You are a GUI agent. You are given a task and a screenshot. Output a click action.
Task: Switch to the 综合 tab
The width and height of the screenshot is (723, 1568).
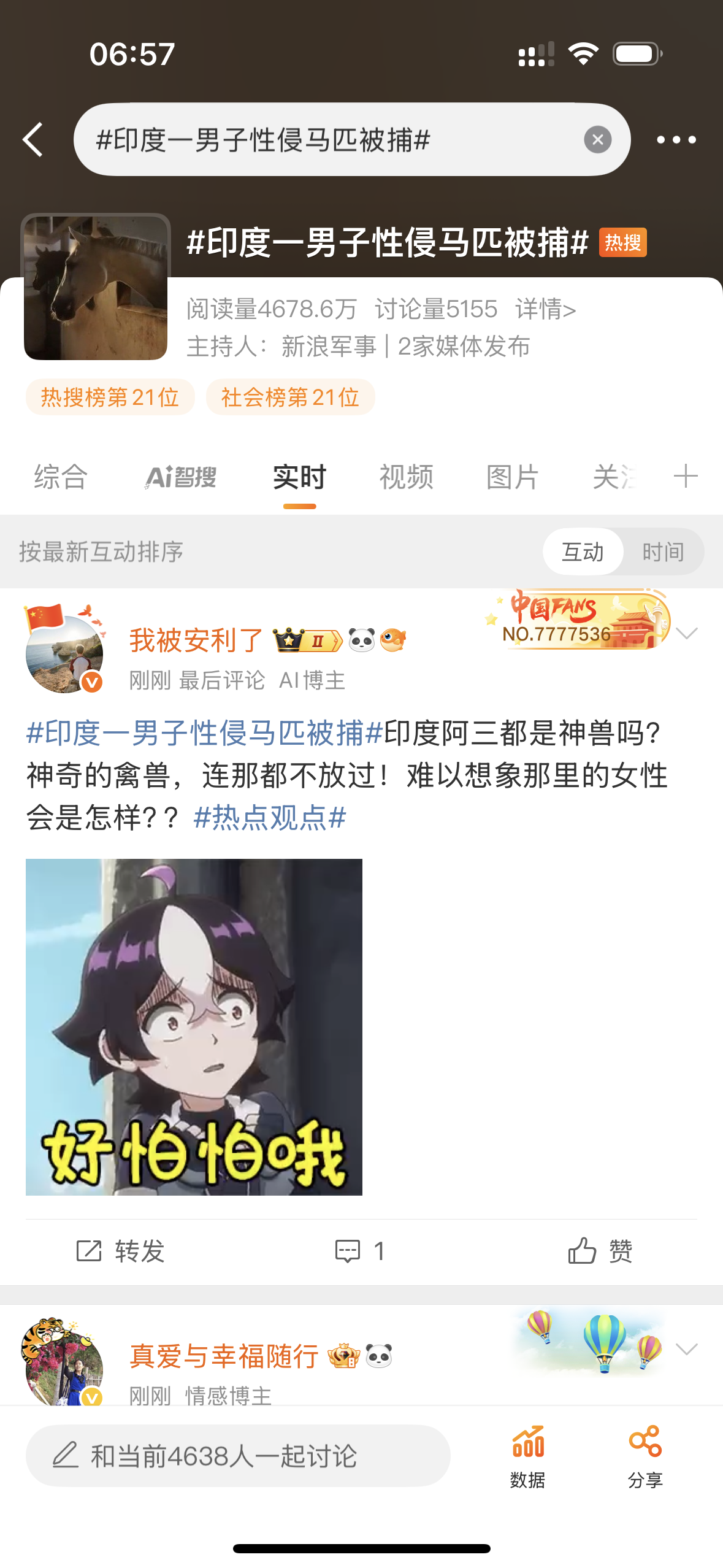(61, 477)
